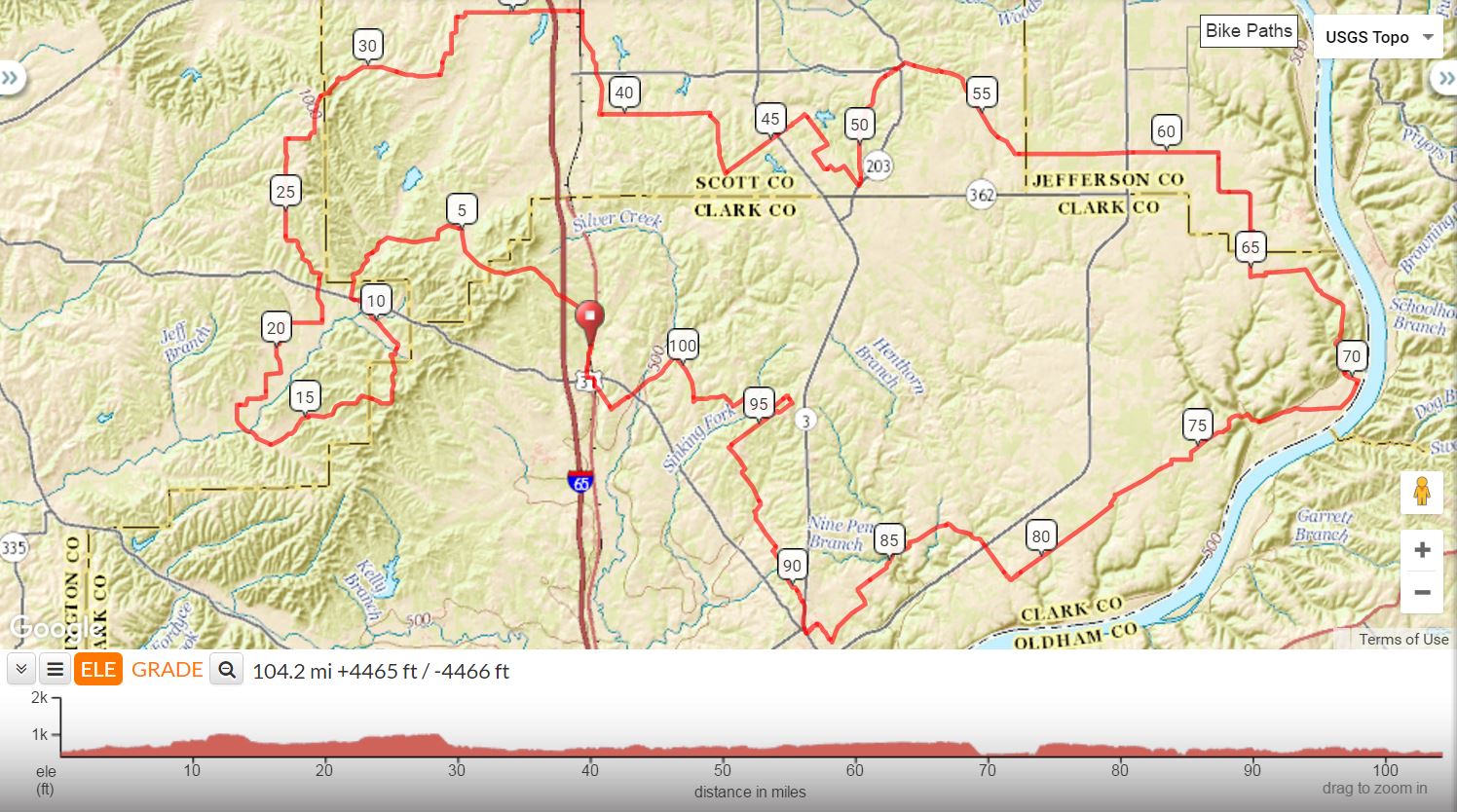Open the USGS Topo map type dropdown

(1378, 37)
